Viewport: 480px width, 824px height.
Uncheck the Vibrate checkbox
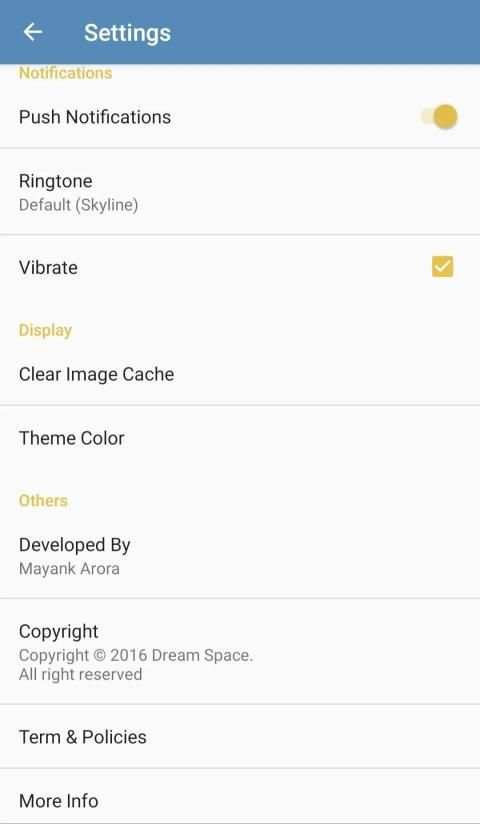[x=442, y=267]
